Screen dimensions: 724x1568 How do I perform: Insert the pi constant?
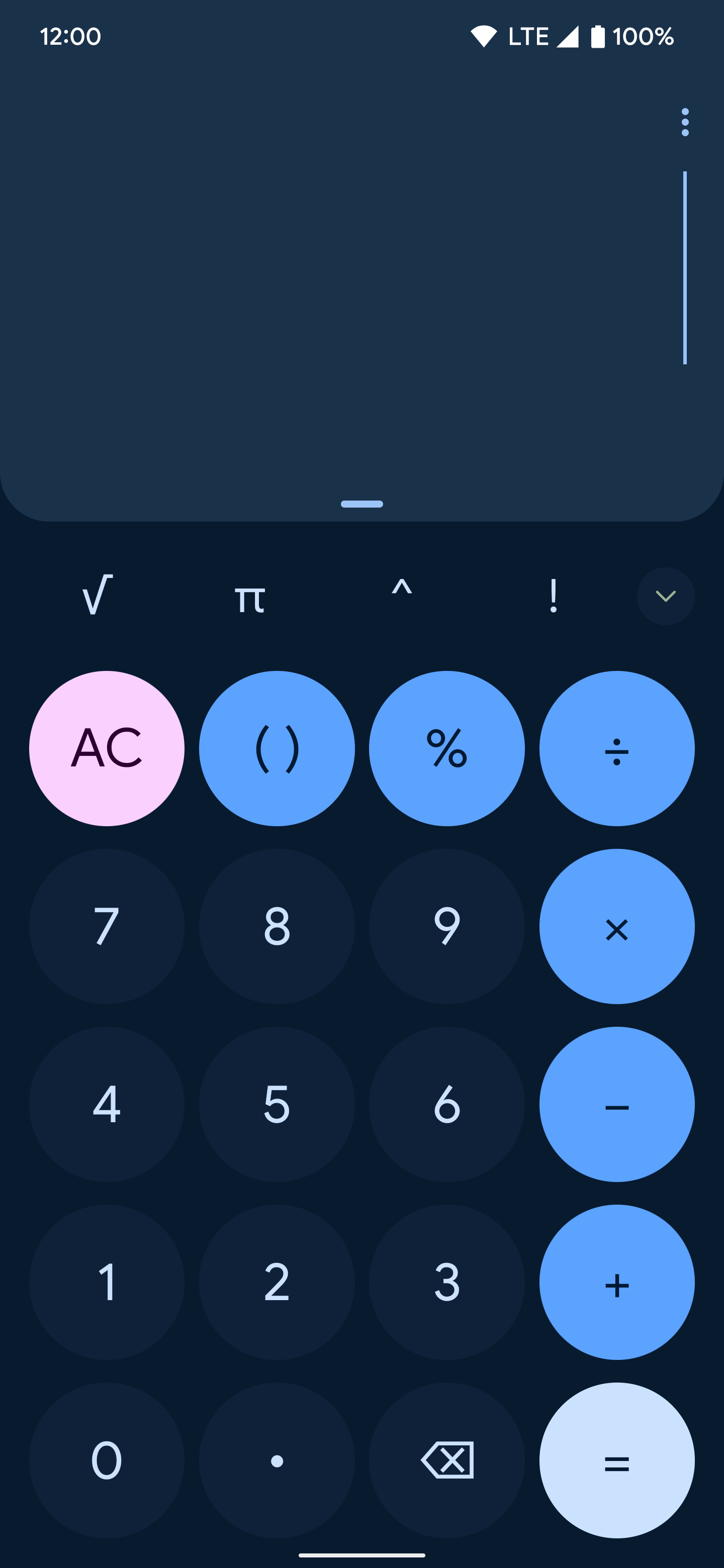(x=252, y=597)
